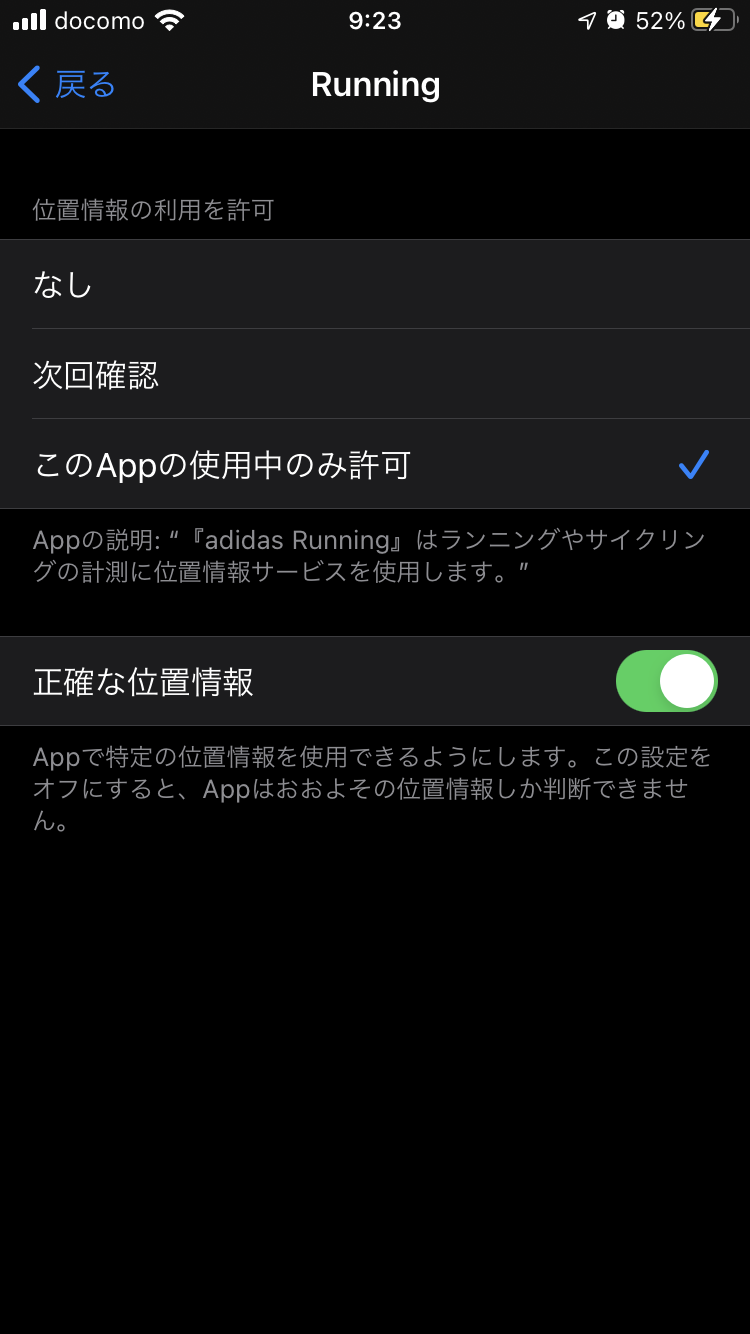The height and width of the screenshot is (1334, 750).
Task: Turn off the 正確な位置情報 switch
Action: coord(666,681)
